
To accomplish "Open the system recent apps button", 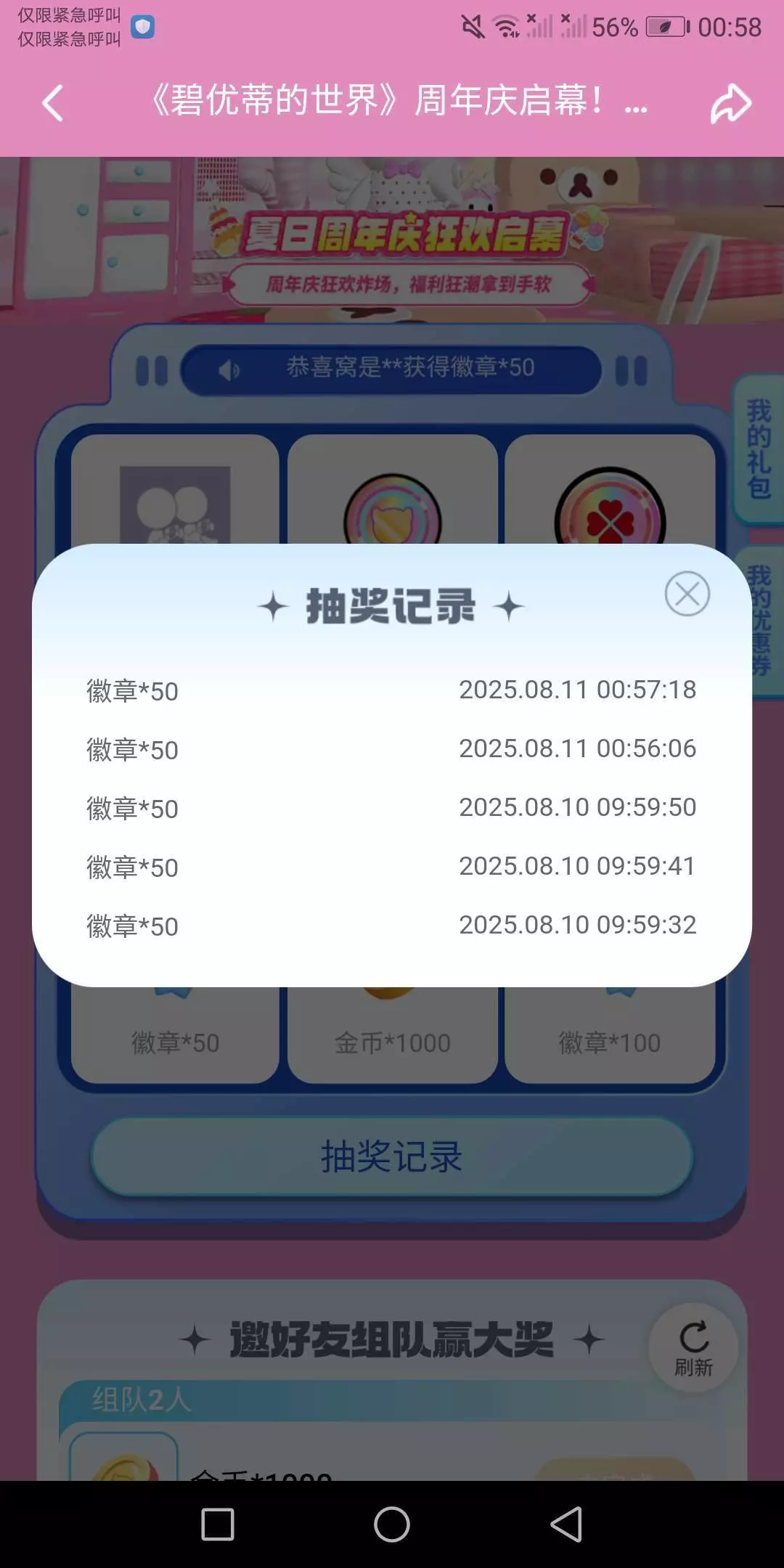I will [218, 1524].
